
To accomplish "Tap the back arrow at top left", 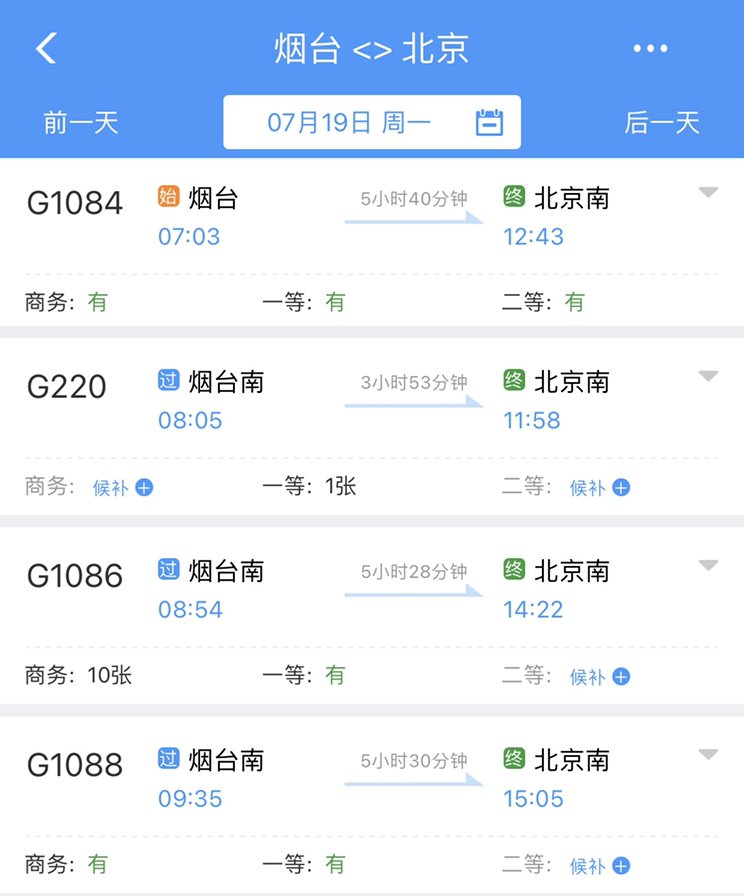I will pos(44,47).
